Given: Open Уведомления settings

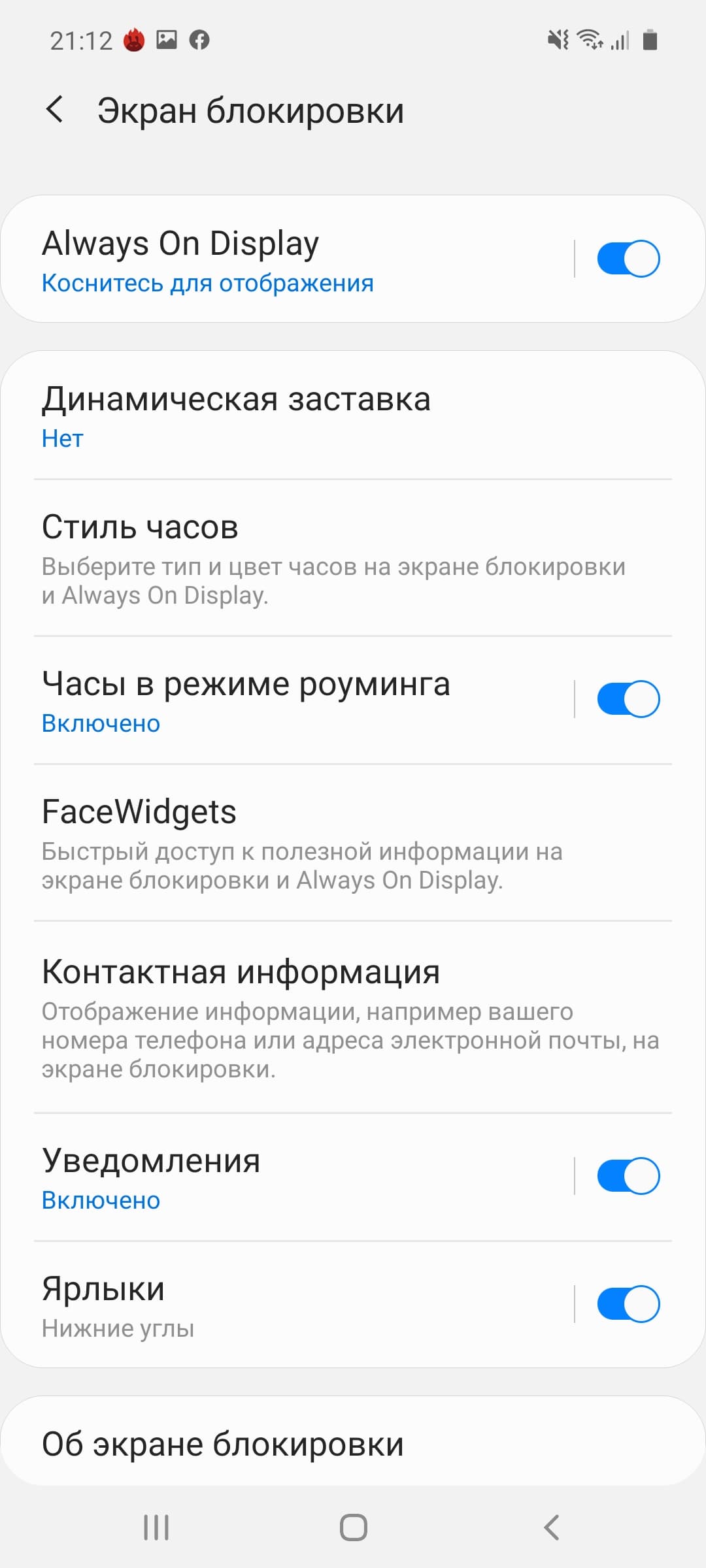Looking at the screenshot, I should 288,1177.
